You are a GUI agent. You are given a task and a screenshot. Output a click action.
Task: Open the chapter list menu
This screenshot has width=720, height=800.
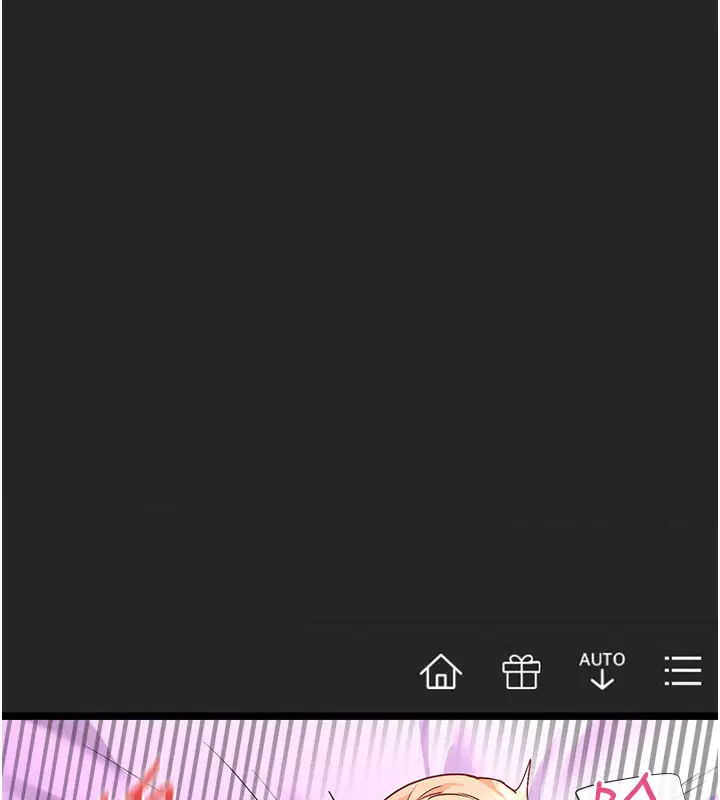tap(683, 671)
